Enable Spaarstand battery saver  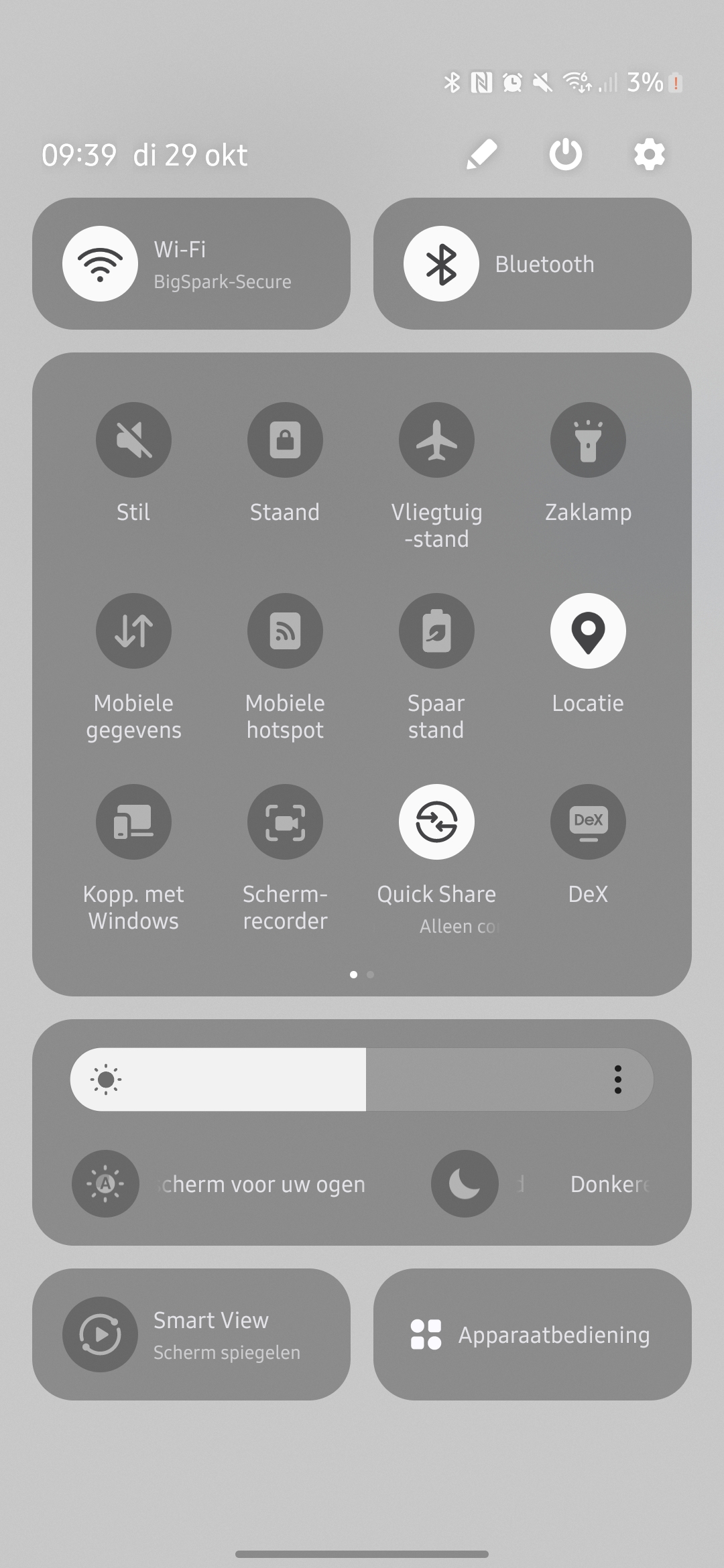436,631
